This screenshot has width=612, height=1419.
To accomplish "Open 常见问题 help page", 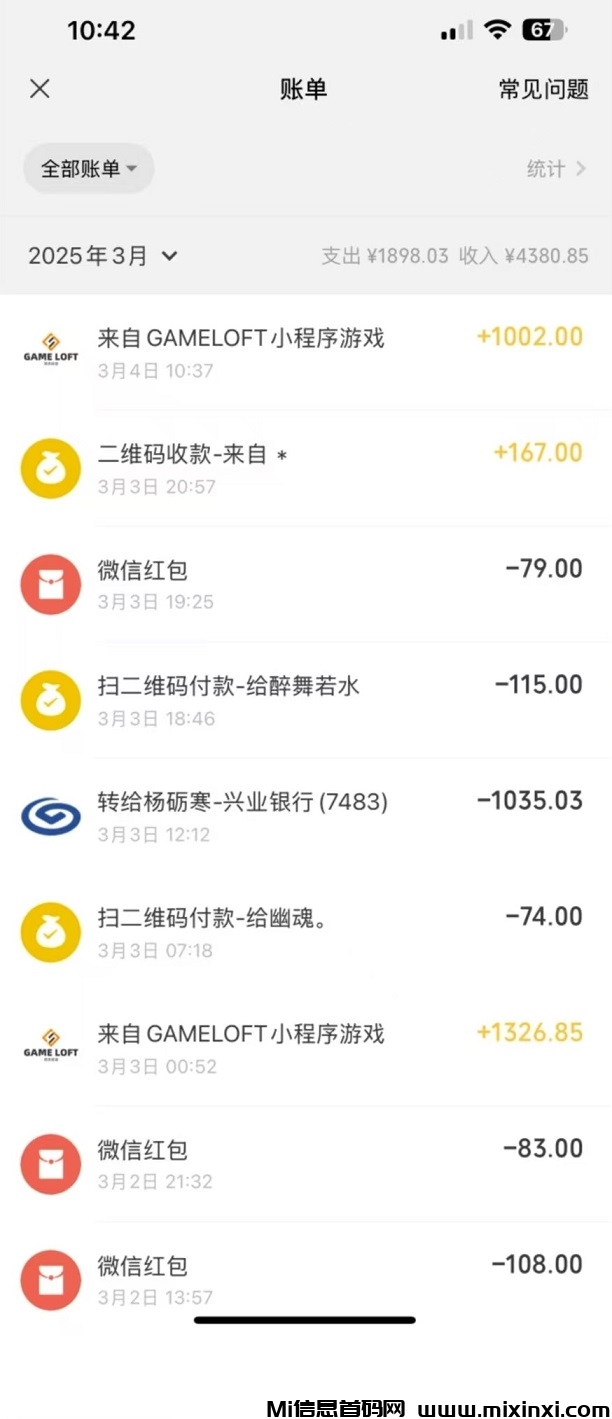I will coord(543,89).
